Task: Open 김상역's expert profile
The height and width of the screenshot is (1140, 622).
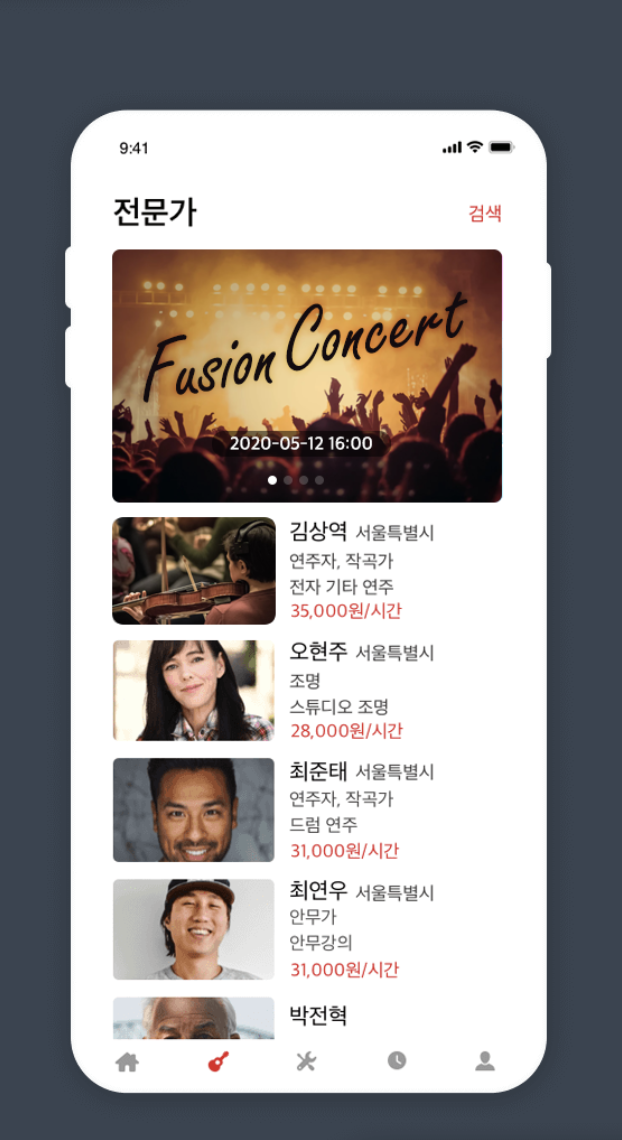Action: (x=307, y=571)
